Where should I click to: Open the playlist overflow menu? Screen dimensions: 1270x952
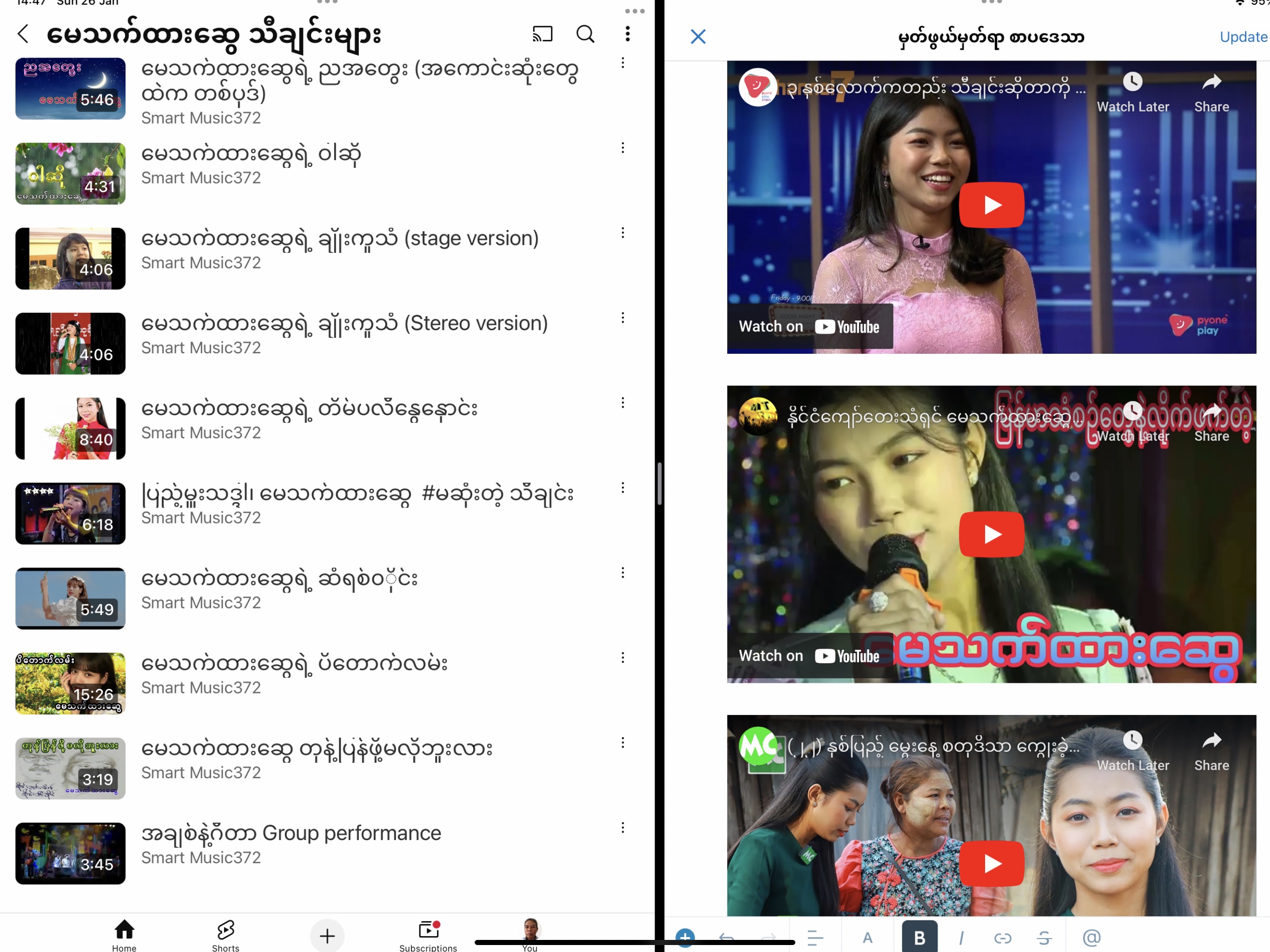point(628,34)
